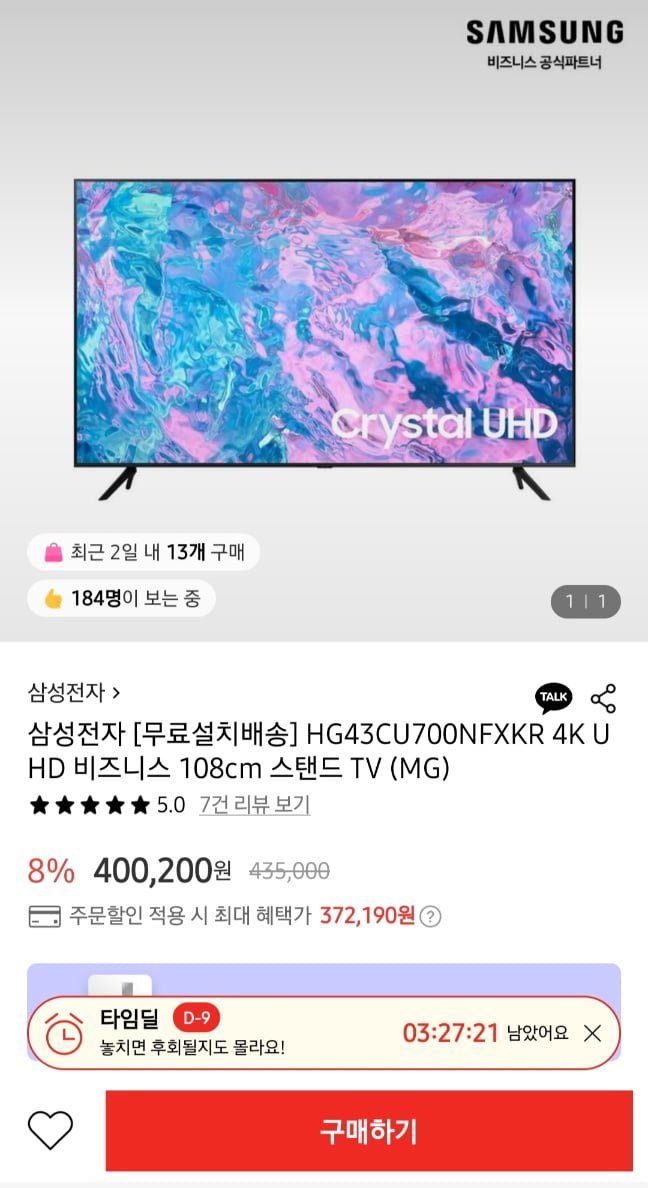Viewport: 648px width, 1188px height.
Task: Open the 타임딜 D-9 deal banner
Action: click(250, 1033)
